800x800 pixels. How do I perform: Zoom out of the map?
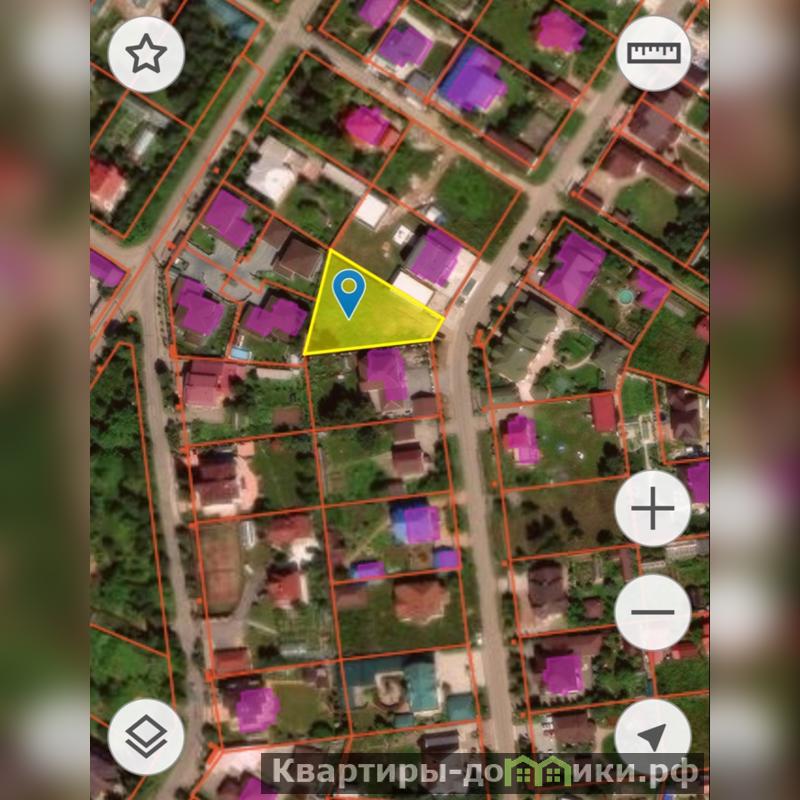tap(653, 612)
